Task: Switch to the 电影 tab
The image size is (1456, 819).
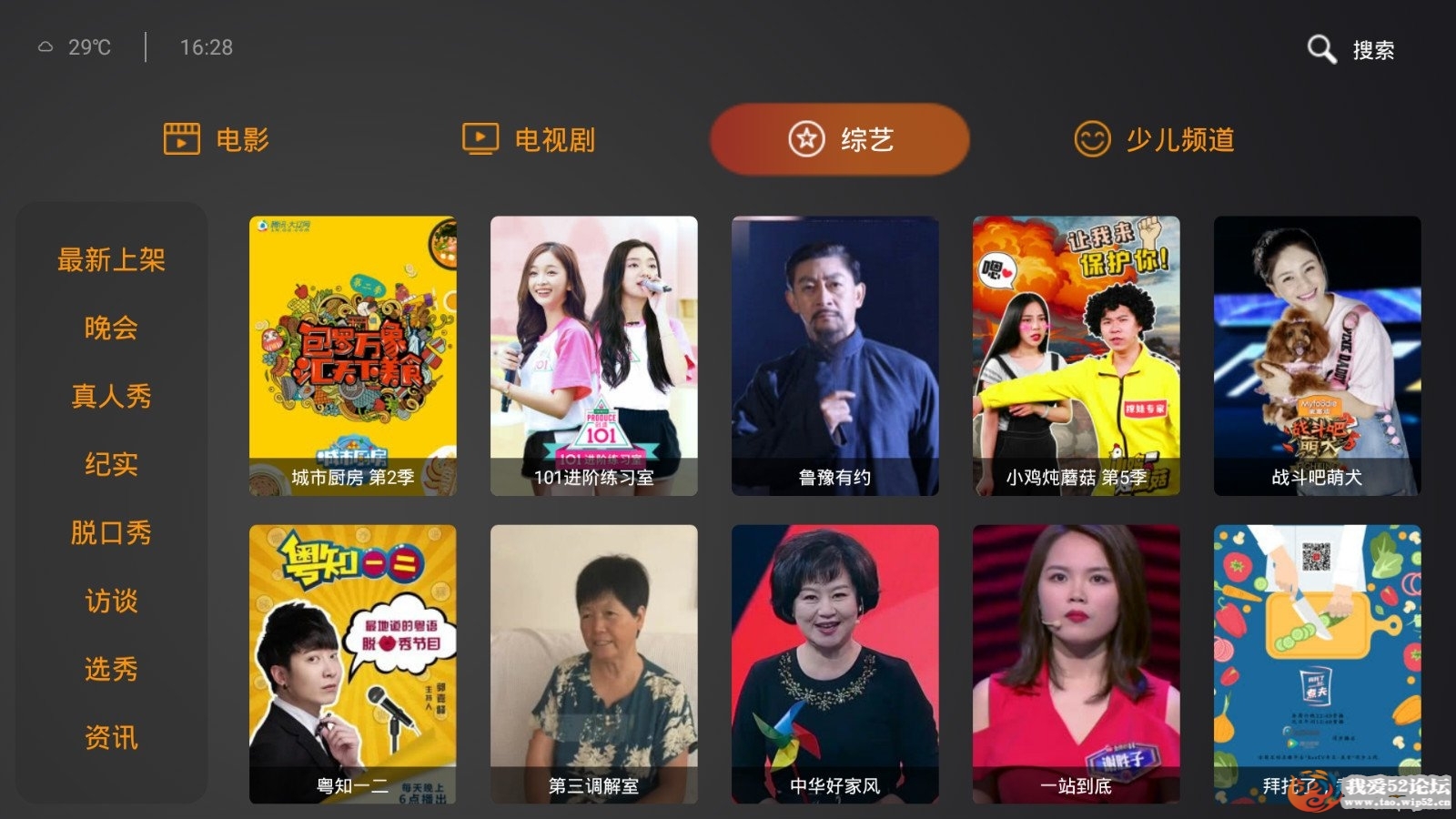Action: tap(217, 139)
